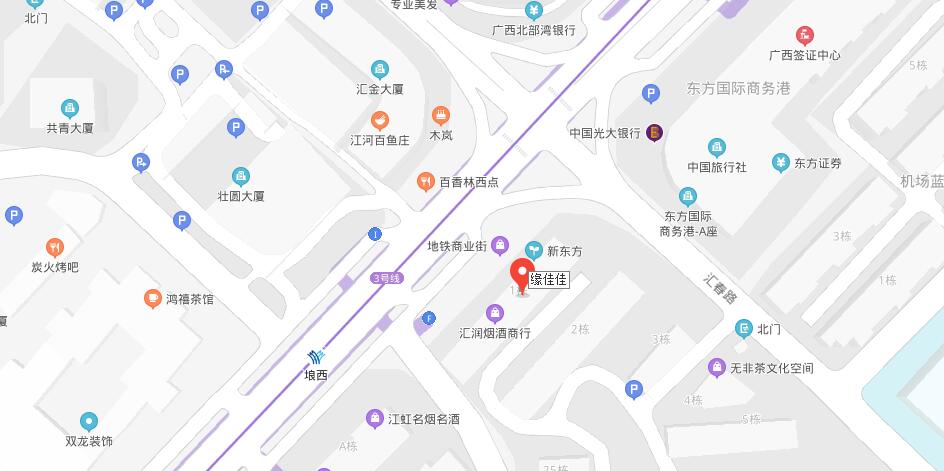Tap the 鸿福茶馆 teahouse marker
Screen dimensions: 944x471
coord(152,298)
